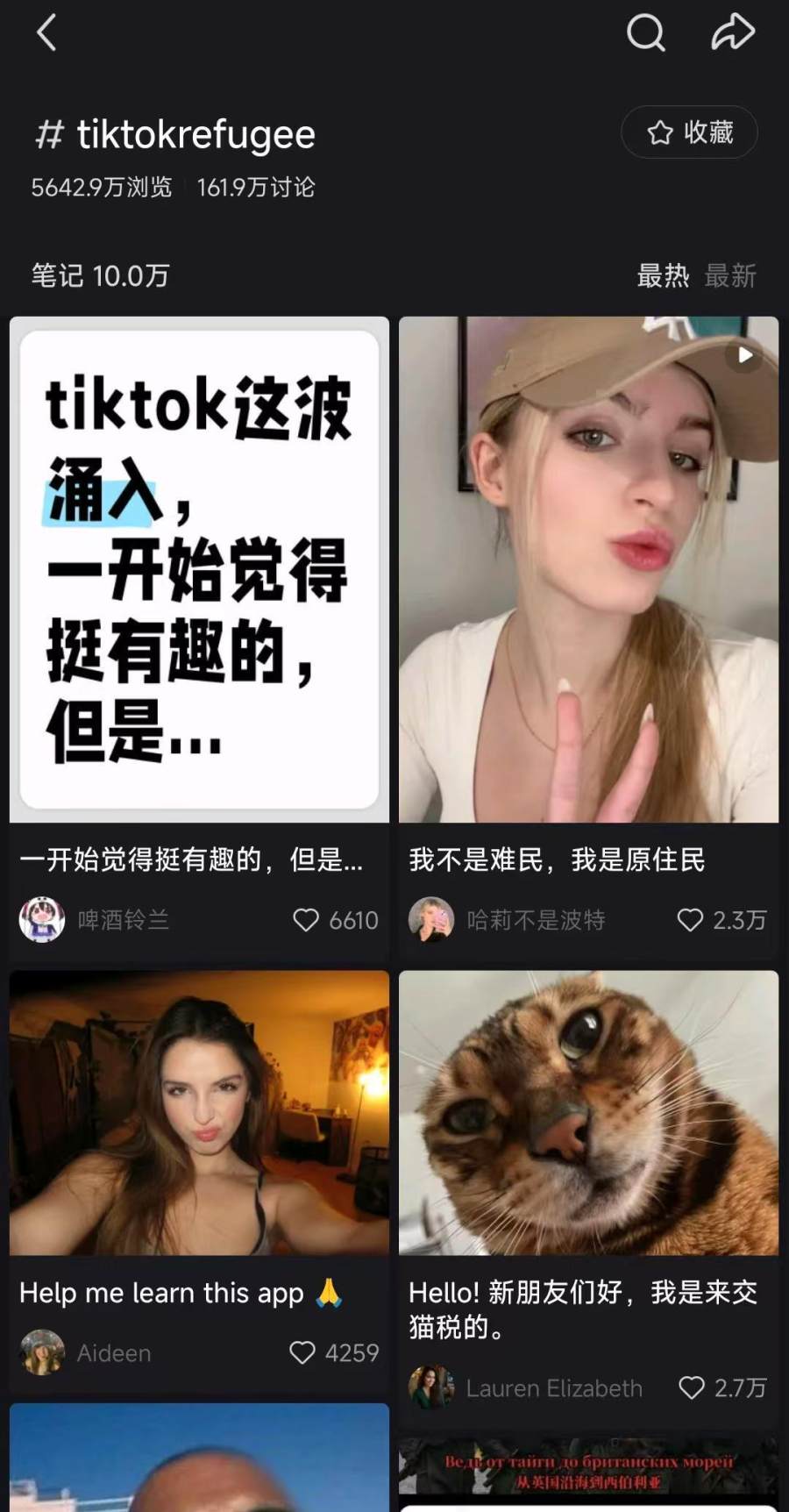Viewport: 789px width, 1512px height.
Task: Go back using the top-left arrow
Action: coord(47,33)
